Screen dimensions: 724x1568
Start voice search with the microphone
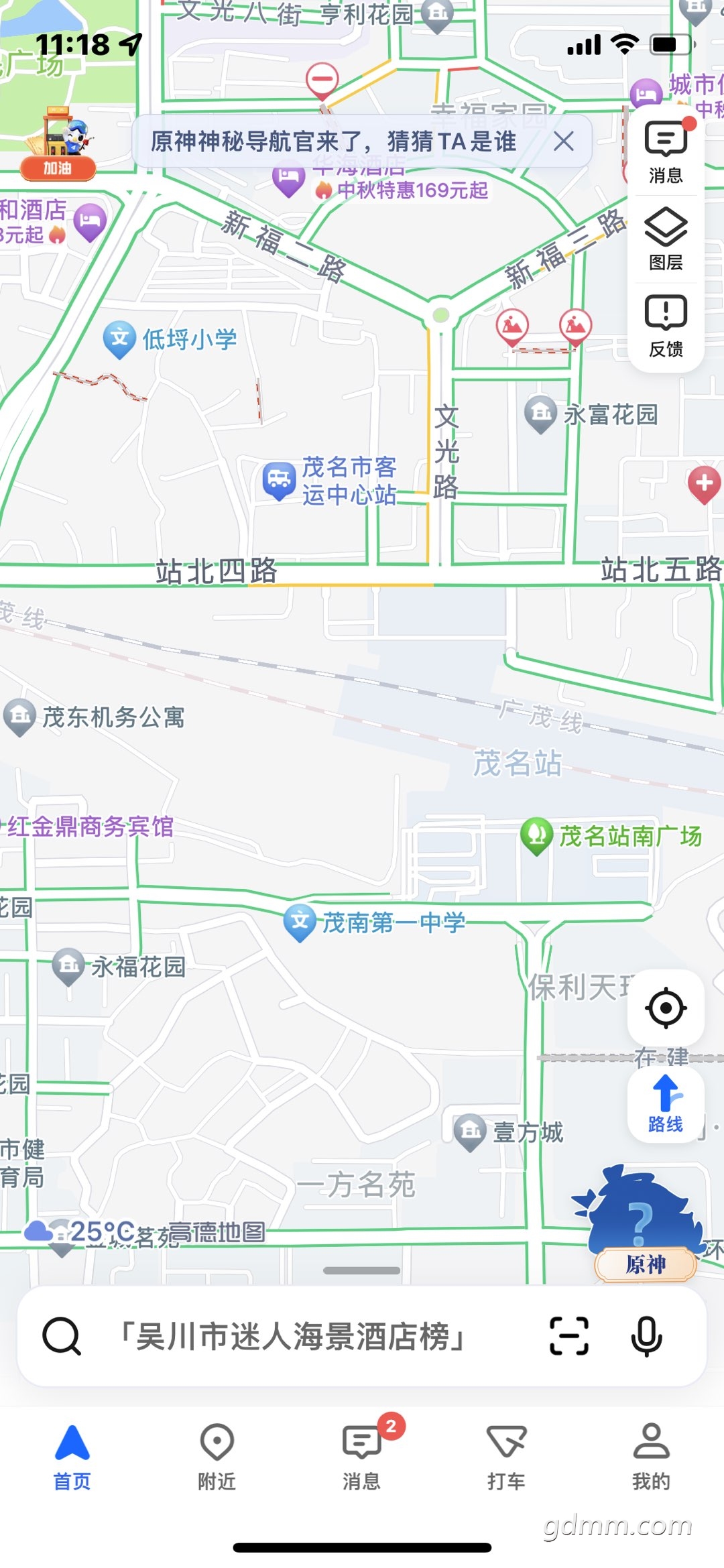pos(646,1336)
